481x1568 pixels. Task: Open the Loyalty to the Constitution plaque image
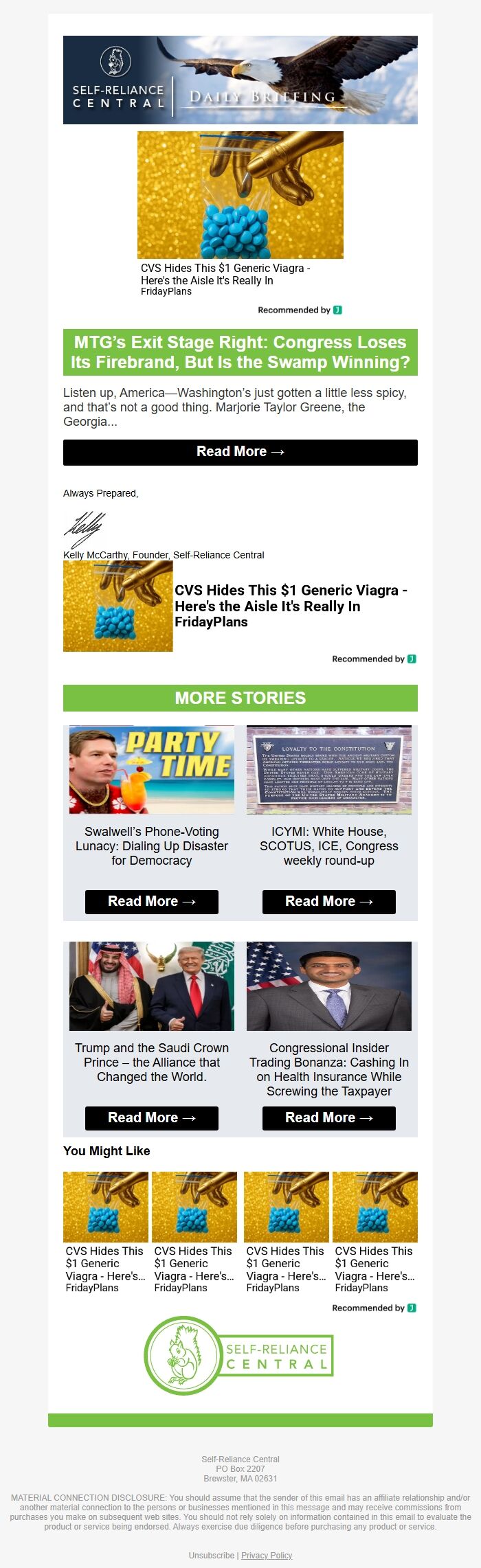tap(328, 770)
